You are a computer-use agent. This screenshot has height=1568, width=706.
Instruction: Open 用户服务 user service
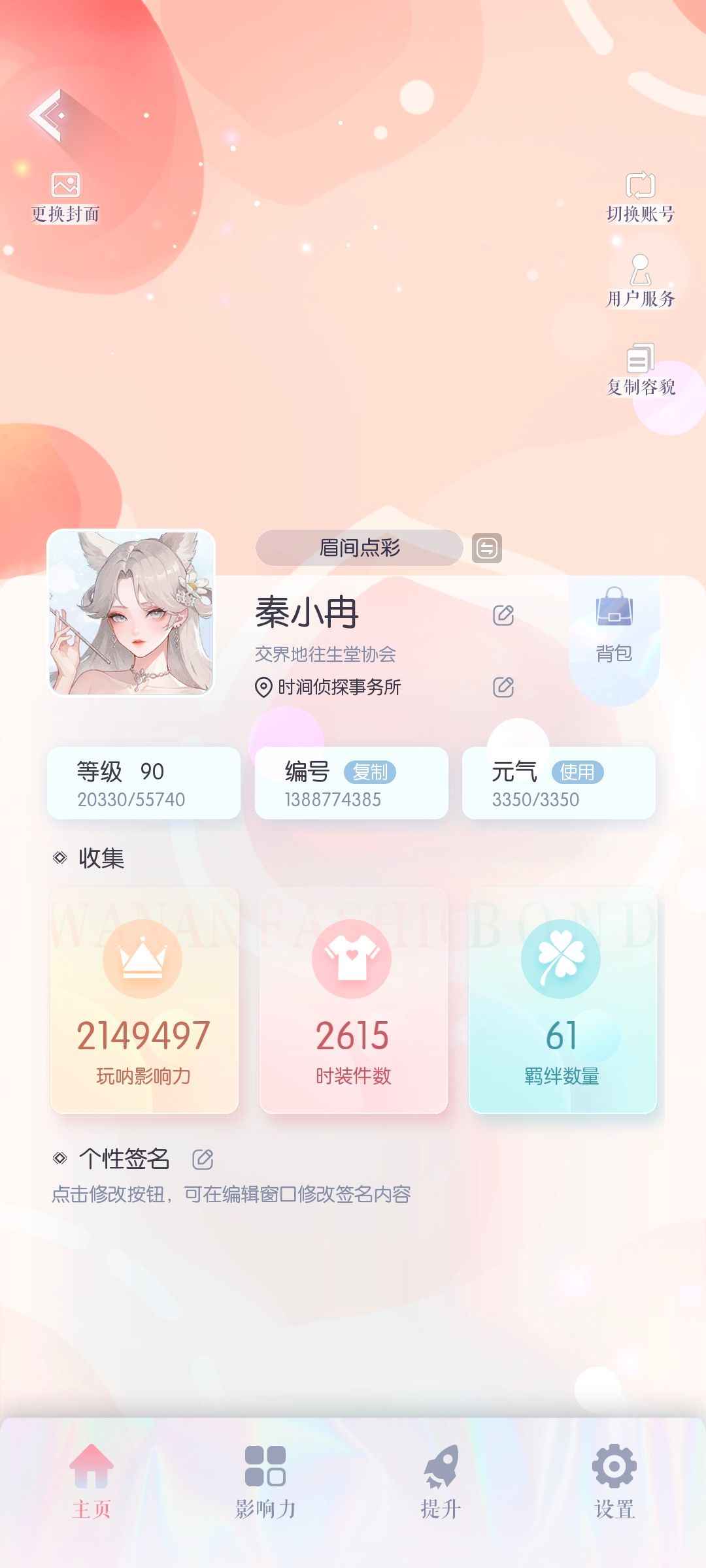[640, 281]
